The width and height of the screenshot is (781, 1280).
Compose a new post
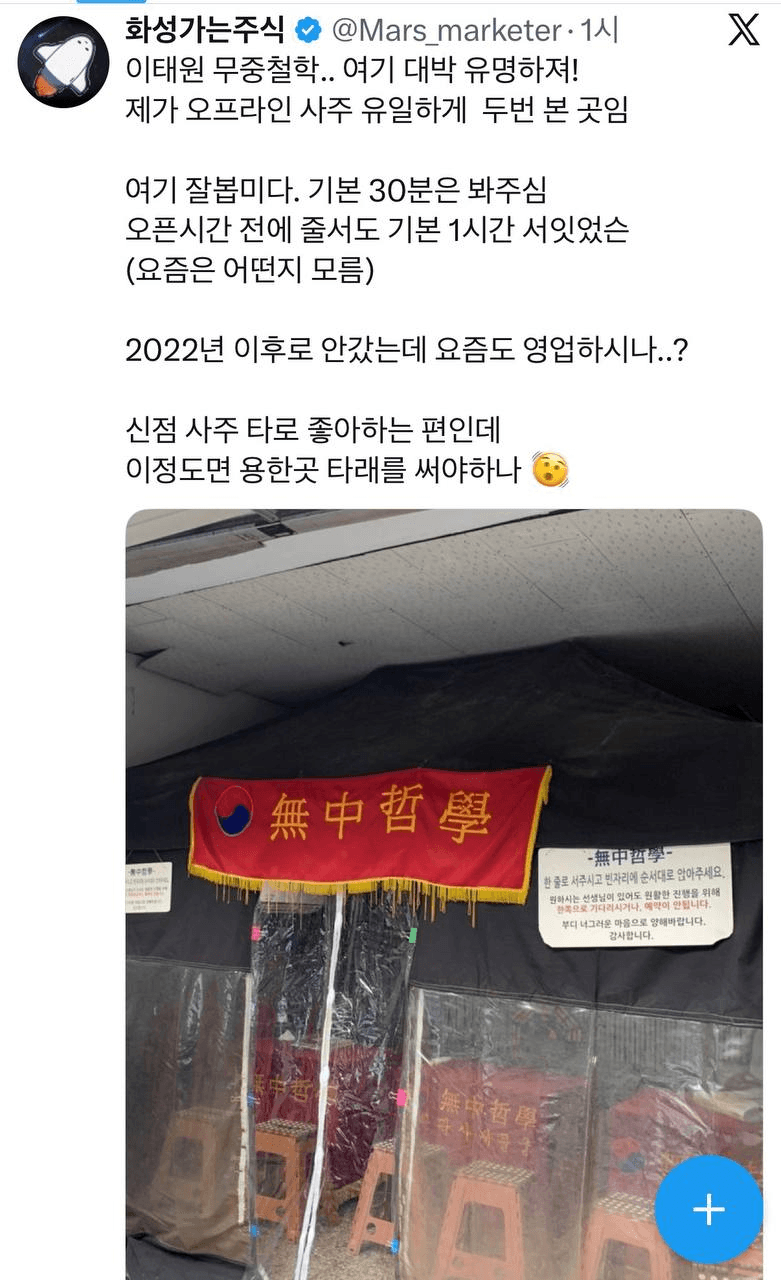(708, 1209)
